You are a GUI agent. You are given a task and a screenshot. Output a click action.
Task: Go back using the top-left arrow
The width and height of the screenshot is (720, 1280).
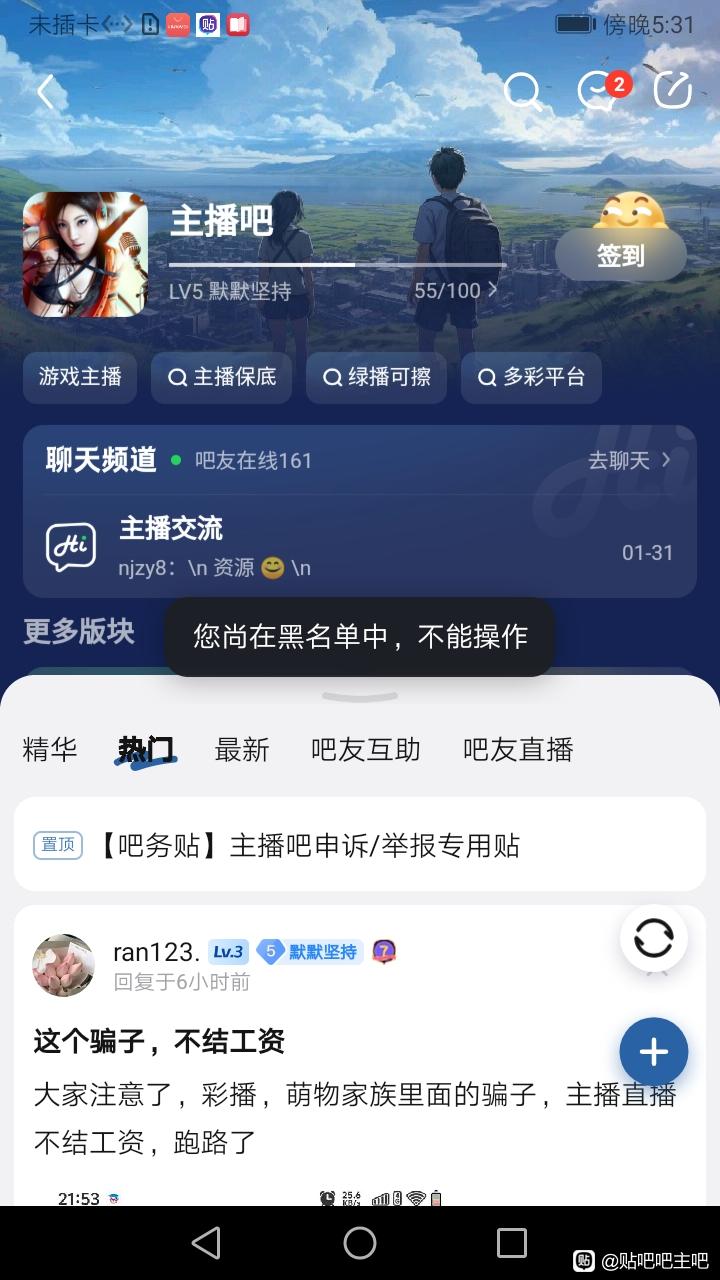(46, 92)
